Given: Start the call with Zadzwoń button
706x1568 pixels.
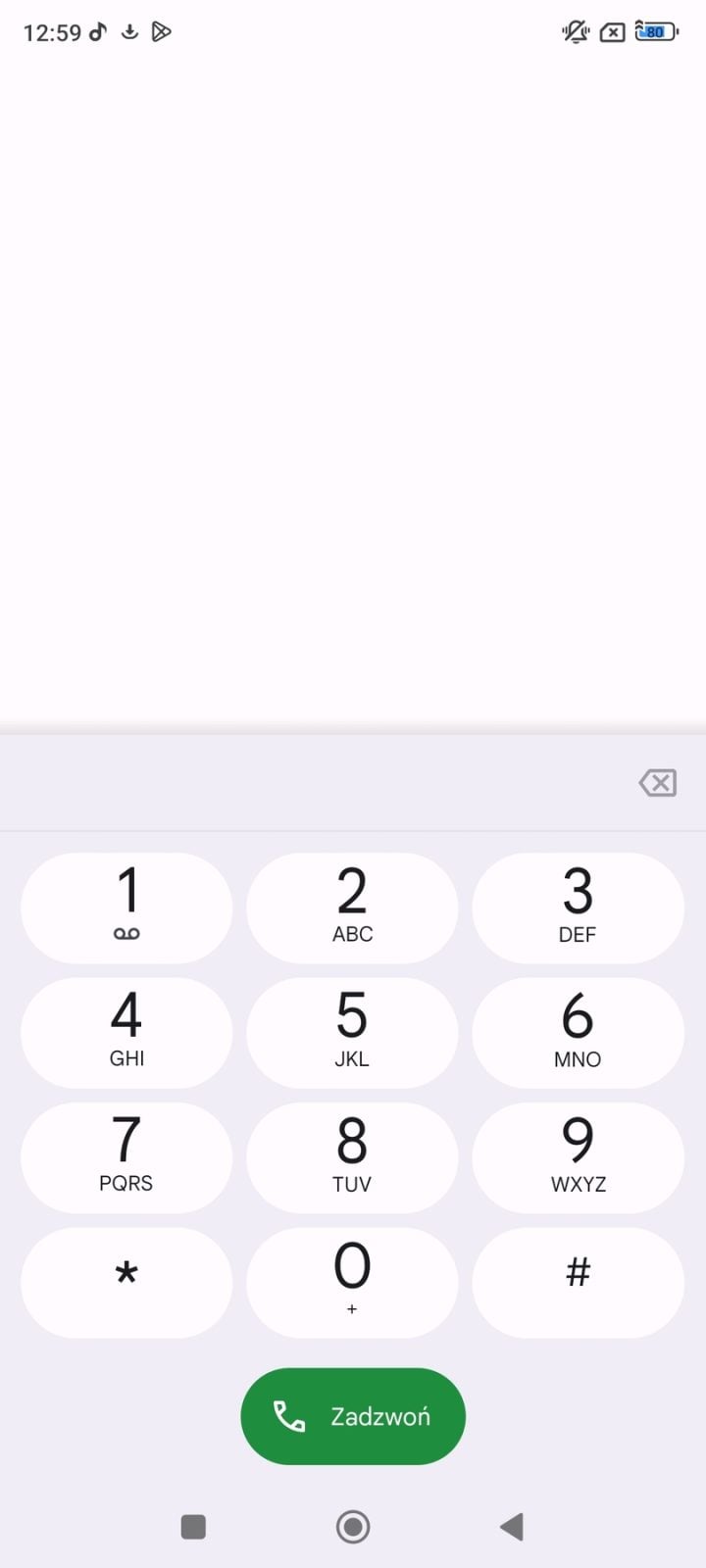Looking at the screenshot, I should (353, 1416).
